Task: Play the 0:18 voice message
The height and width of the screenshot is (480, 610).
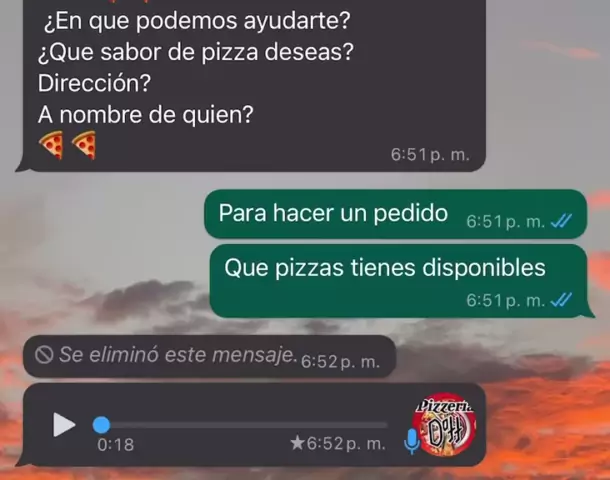Action: coord(63,425)
